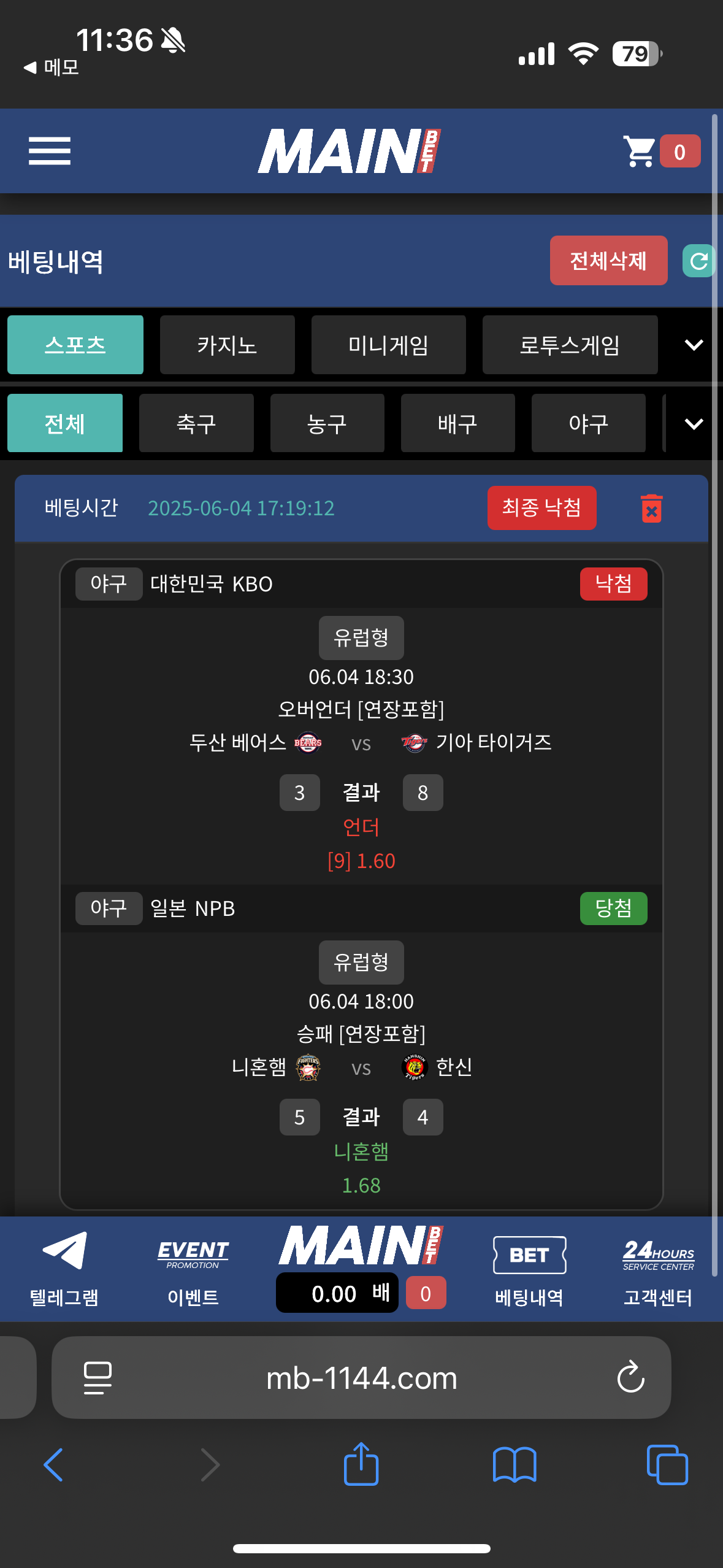
Task: Open the betting cart icon
Action: pos(640,151)
